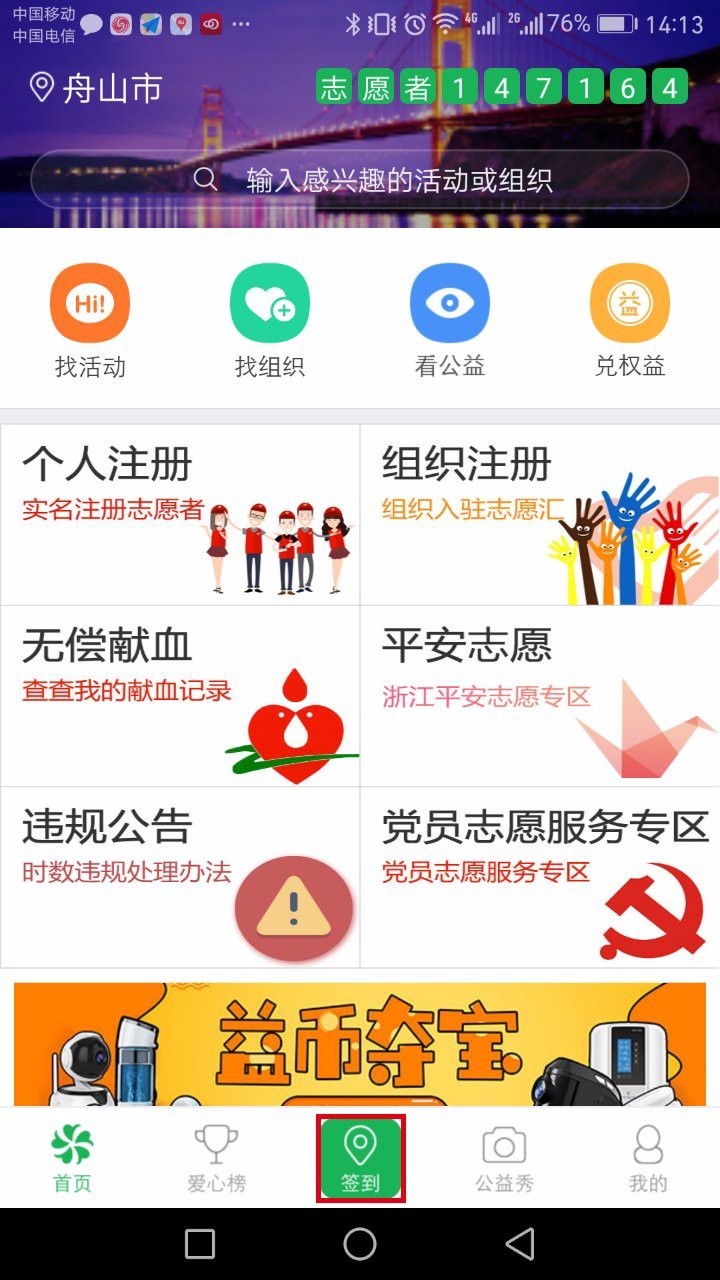Tap the 兑权益 coin icon
This screenshot has height=1280, width=720.
pos(630,302)
